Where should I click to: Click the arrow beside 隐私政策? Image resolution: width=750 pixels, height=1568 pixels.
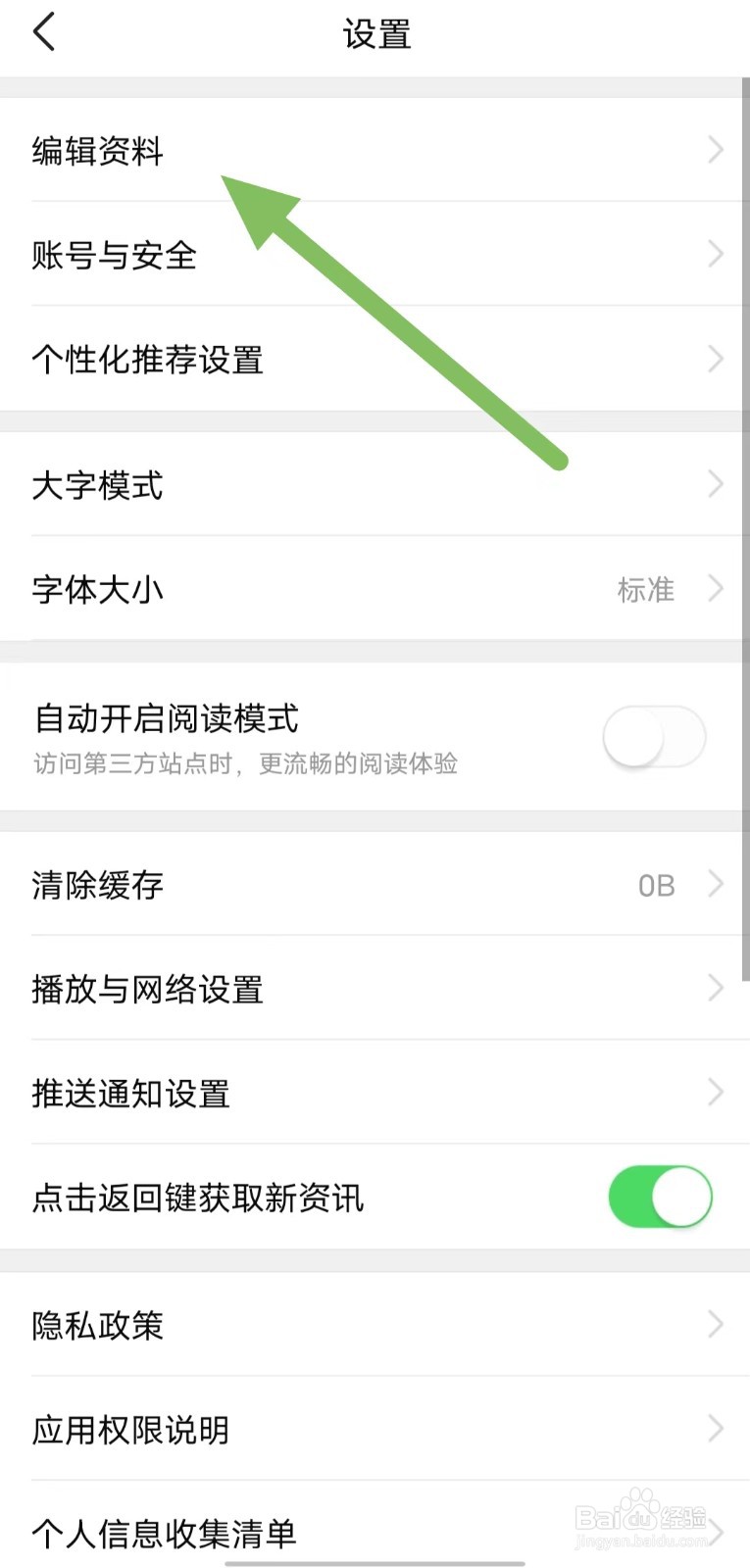(x=716, y=1325)
